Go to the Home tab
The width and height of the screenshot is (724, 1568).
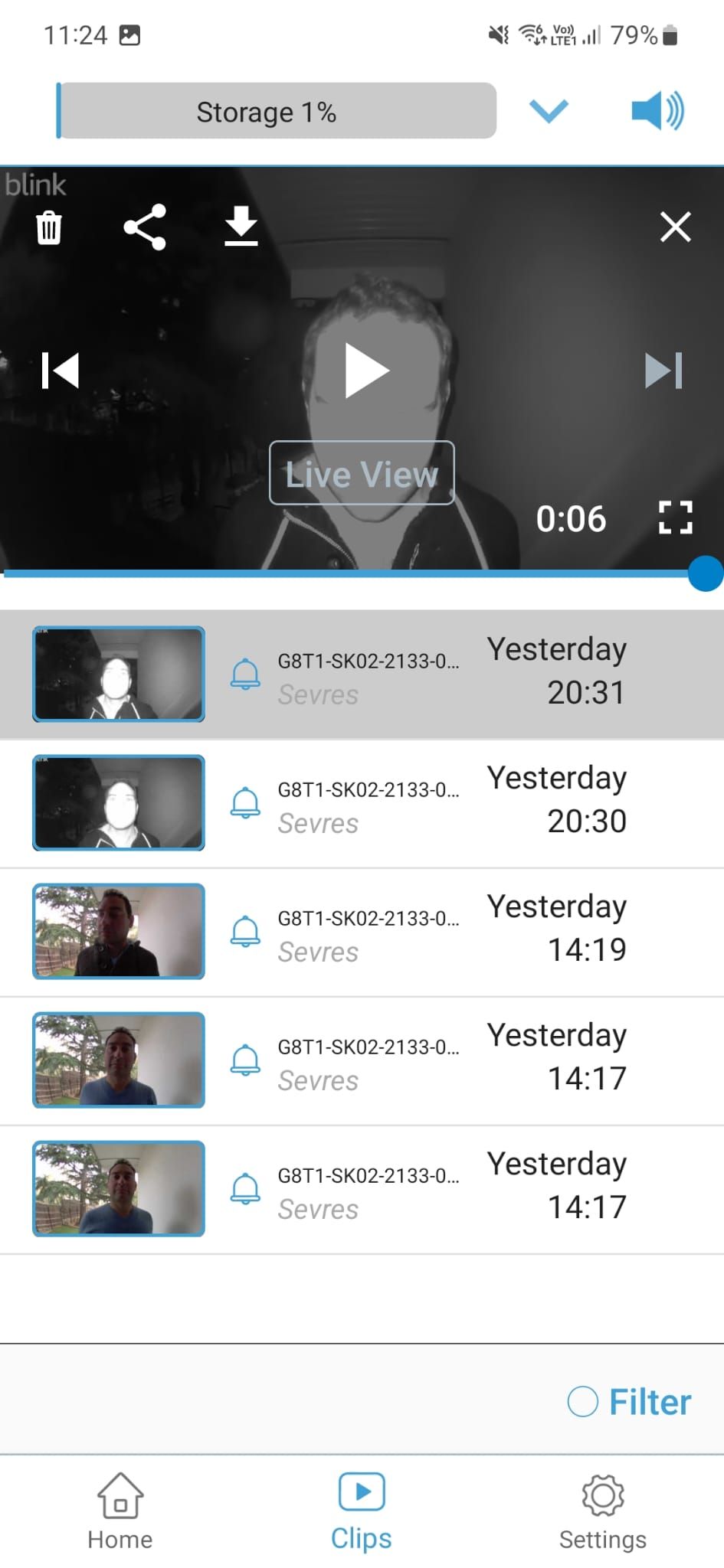[x=120, y=1511]
